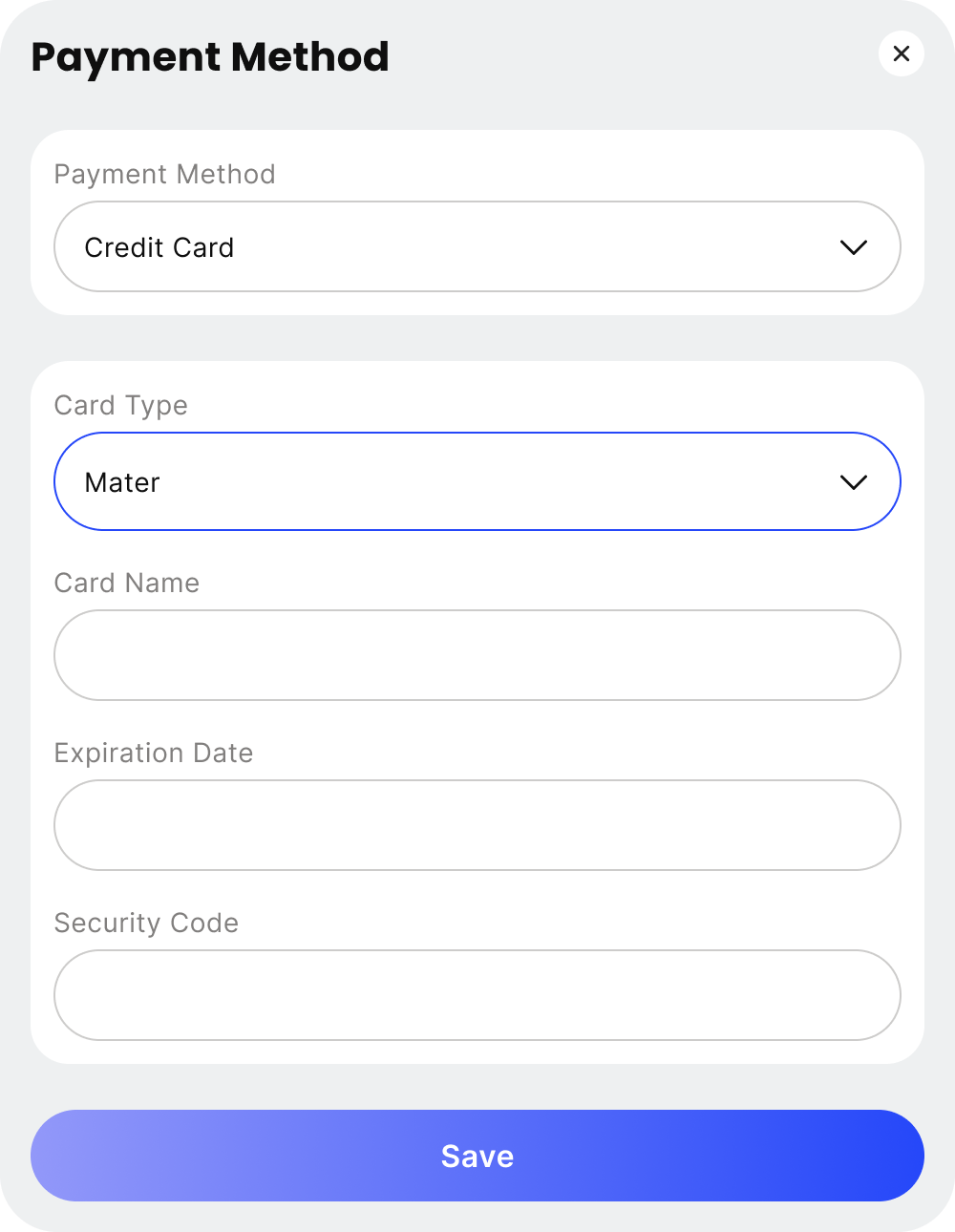The image size is (955, 1232).
Task: Tap the Expiration Date field
Action: (477, 825)
